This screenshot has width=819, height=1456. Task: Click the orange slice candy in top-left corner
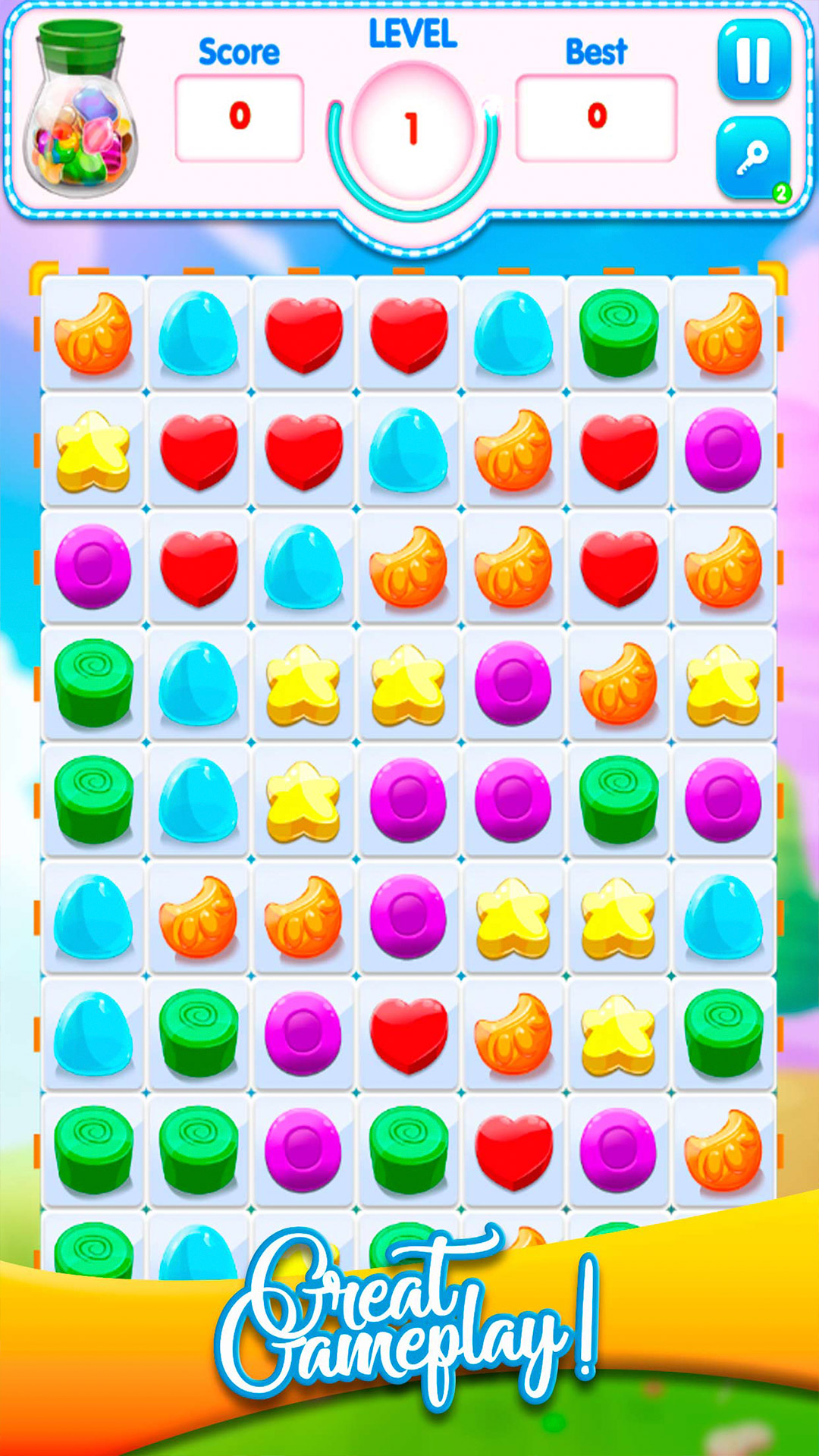93,334
